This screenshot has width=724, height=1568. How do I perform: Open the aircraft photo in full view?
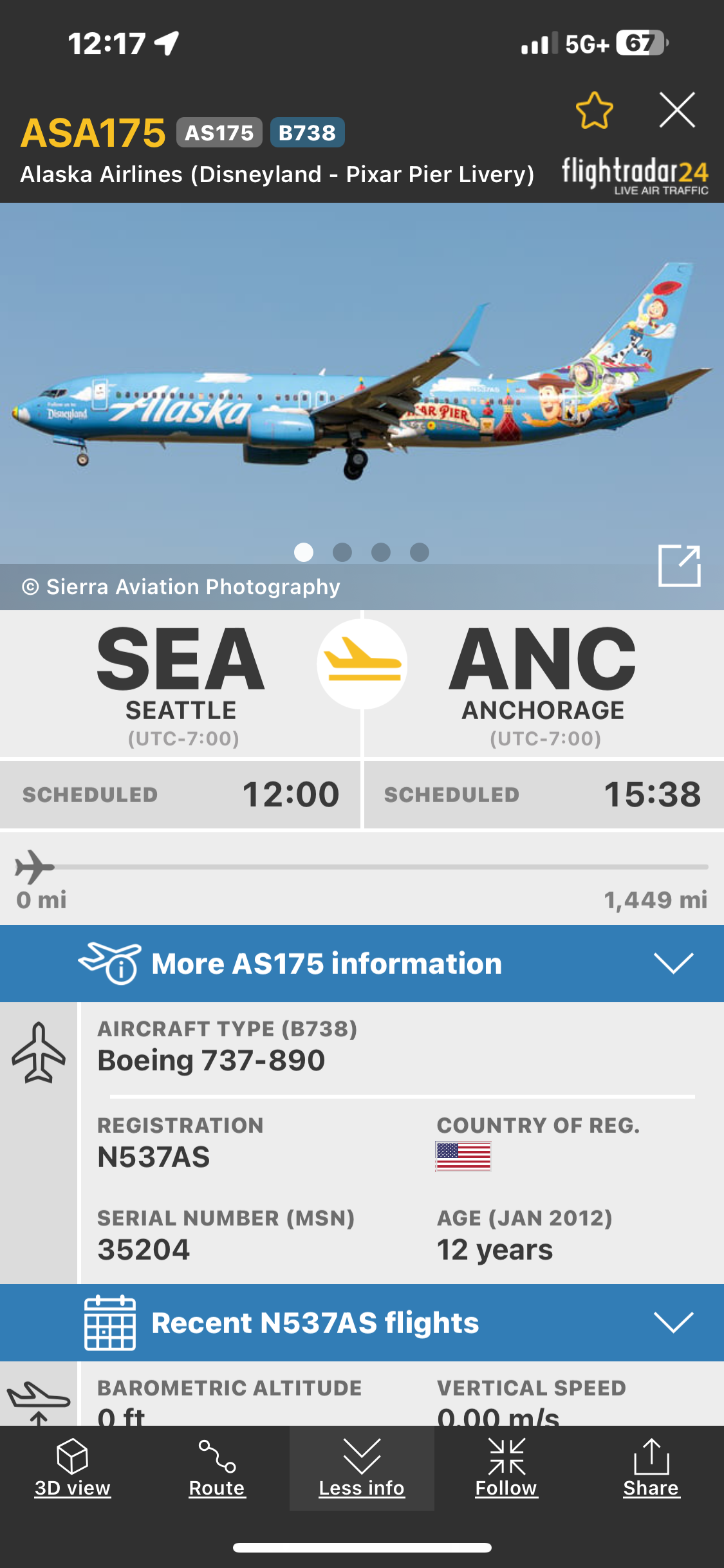pyautogui.click(x=679, y=566)
